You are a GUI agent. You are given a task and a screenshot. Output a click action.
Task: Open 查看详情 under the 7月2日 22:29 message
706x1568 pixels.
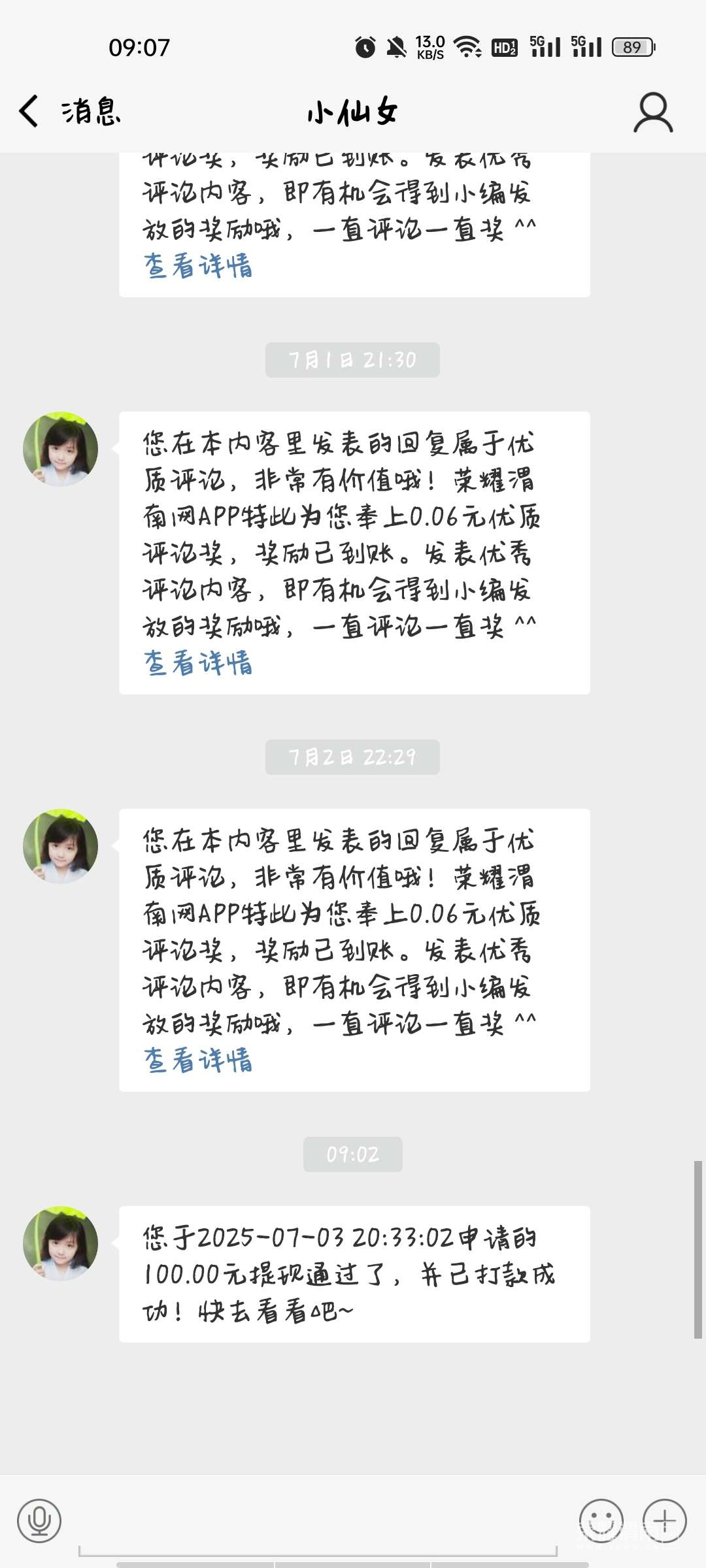point(198,1060)
